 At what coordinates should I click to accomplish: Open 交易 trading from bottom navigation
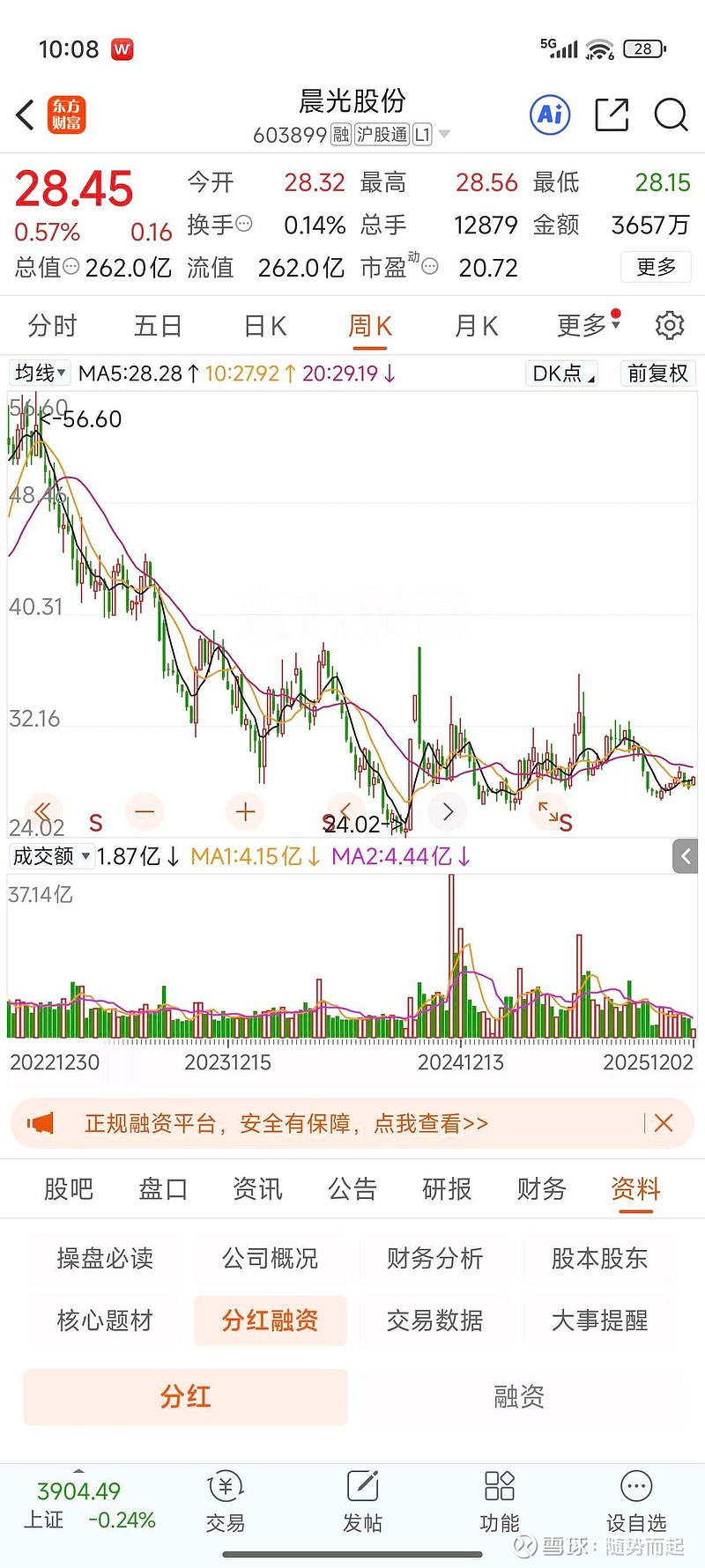(225, 1502)
